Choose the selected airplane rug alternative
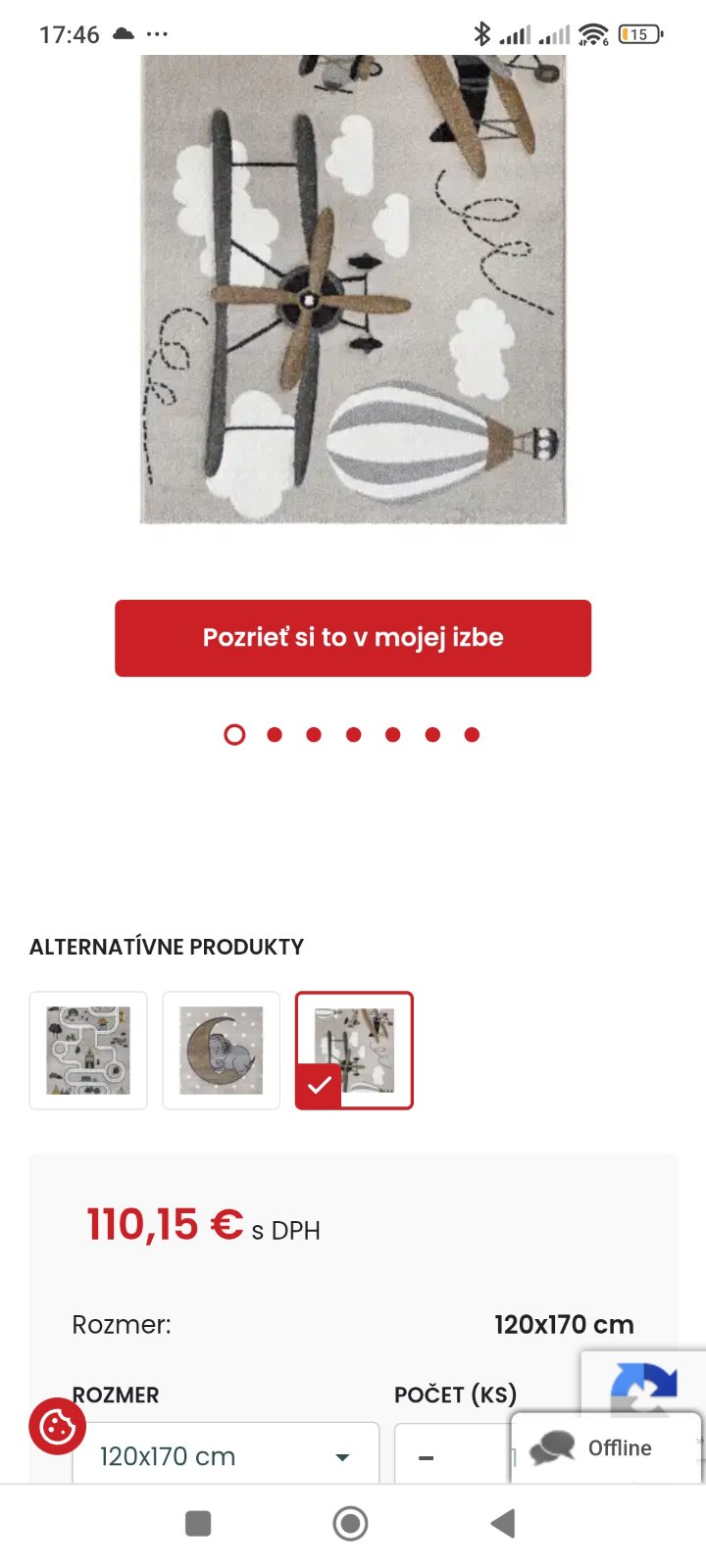This screenshot has height=1568, width=706. [354, 1051]
